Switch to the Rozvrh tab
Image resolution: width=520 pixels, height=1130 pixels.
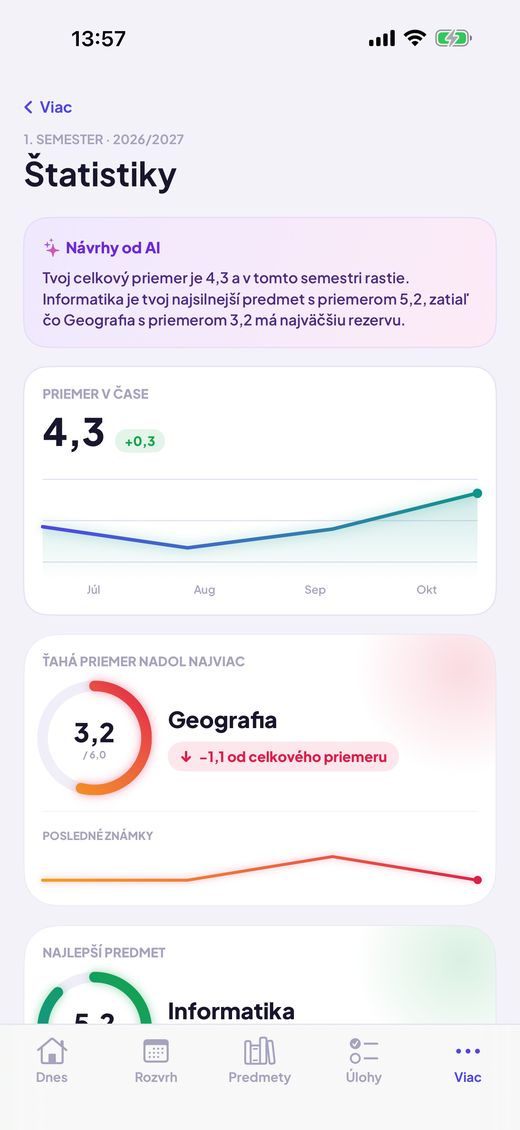click(156, 1061)
